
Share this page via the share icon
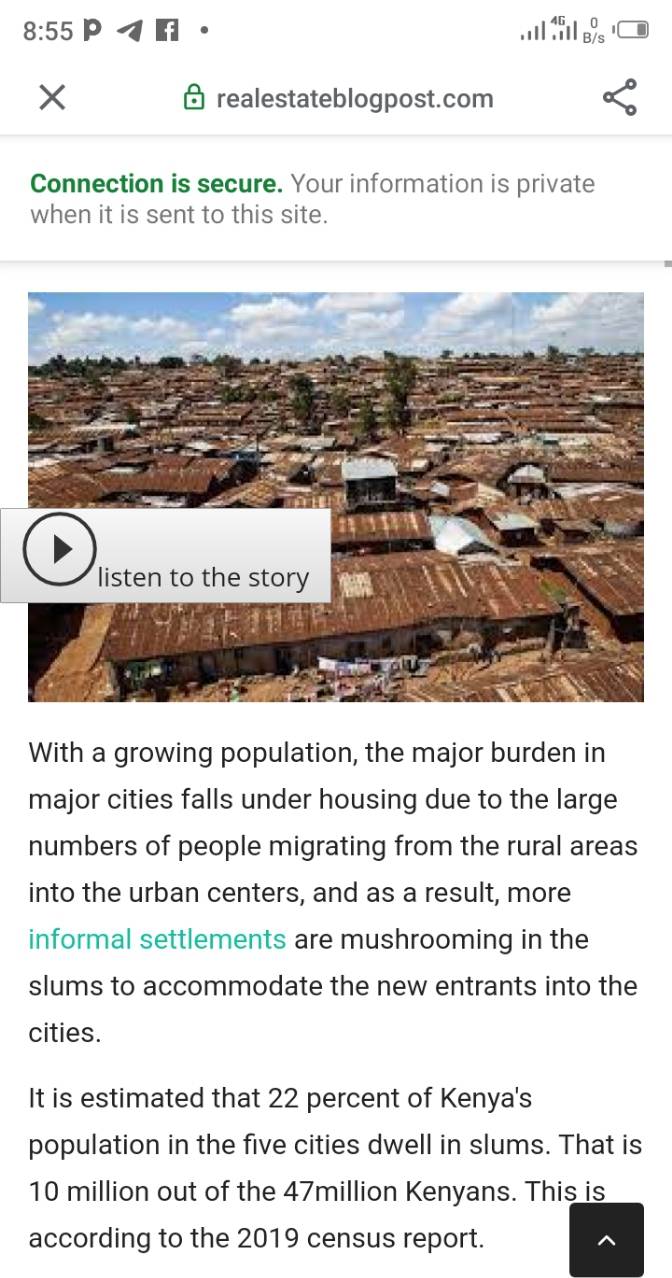click(619, 98)
